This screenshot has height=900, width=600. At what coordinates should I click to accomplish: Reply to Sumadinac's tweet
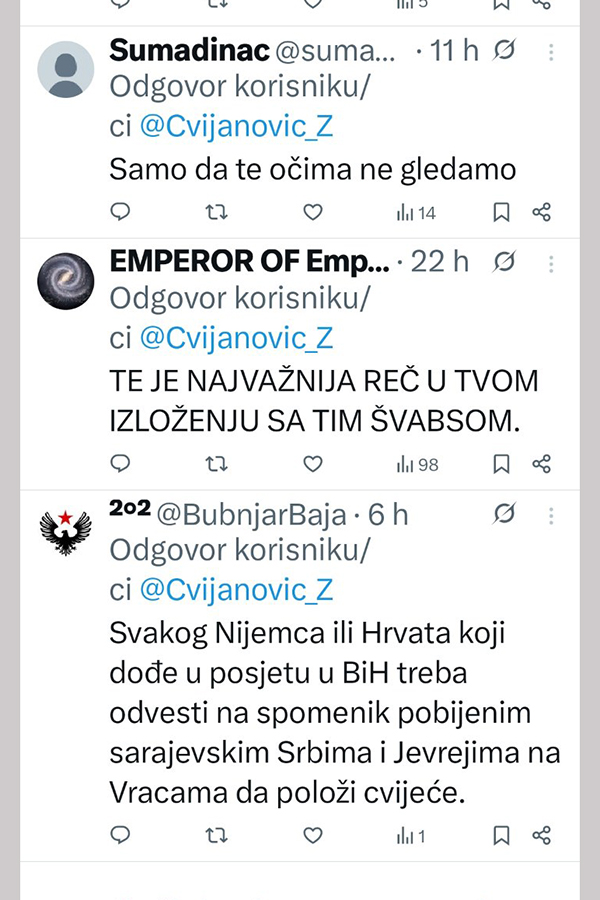click(120, 212)
